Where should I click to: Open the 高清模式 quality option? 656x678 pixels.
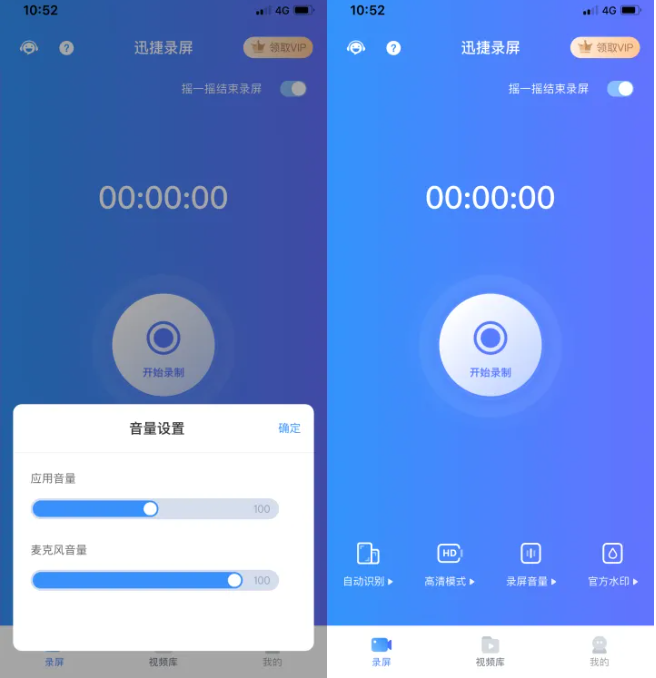click(449, 564)
